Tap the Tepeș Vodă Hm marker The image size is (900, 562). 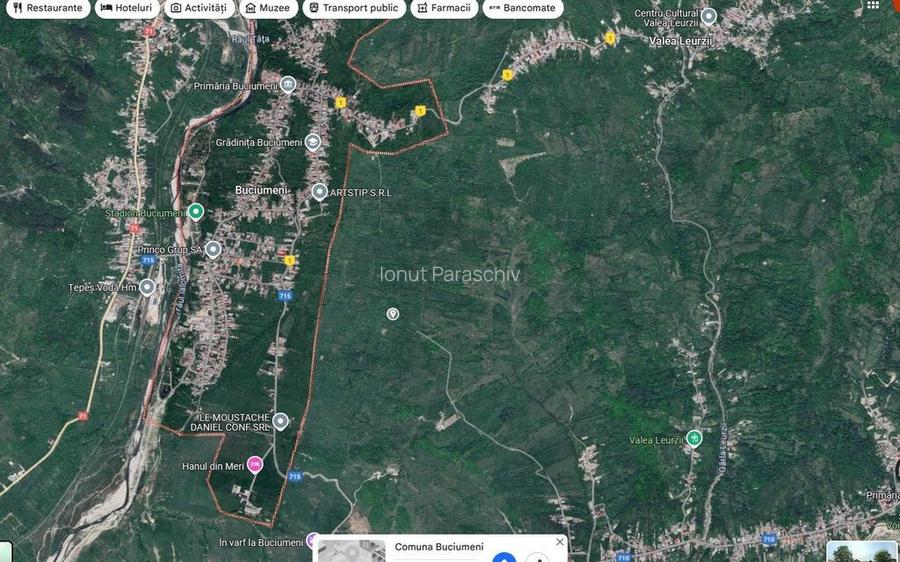click(147, 287)
